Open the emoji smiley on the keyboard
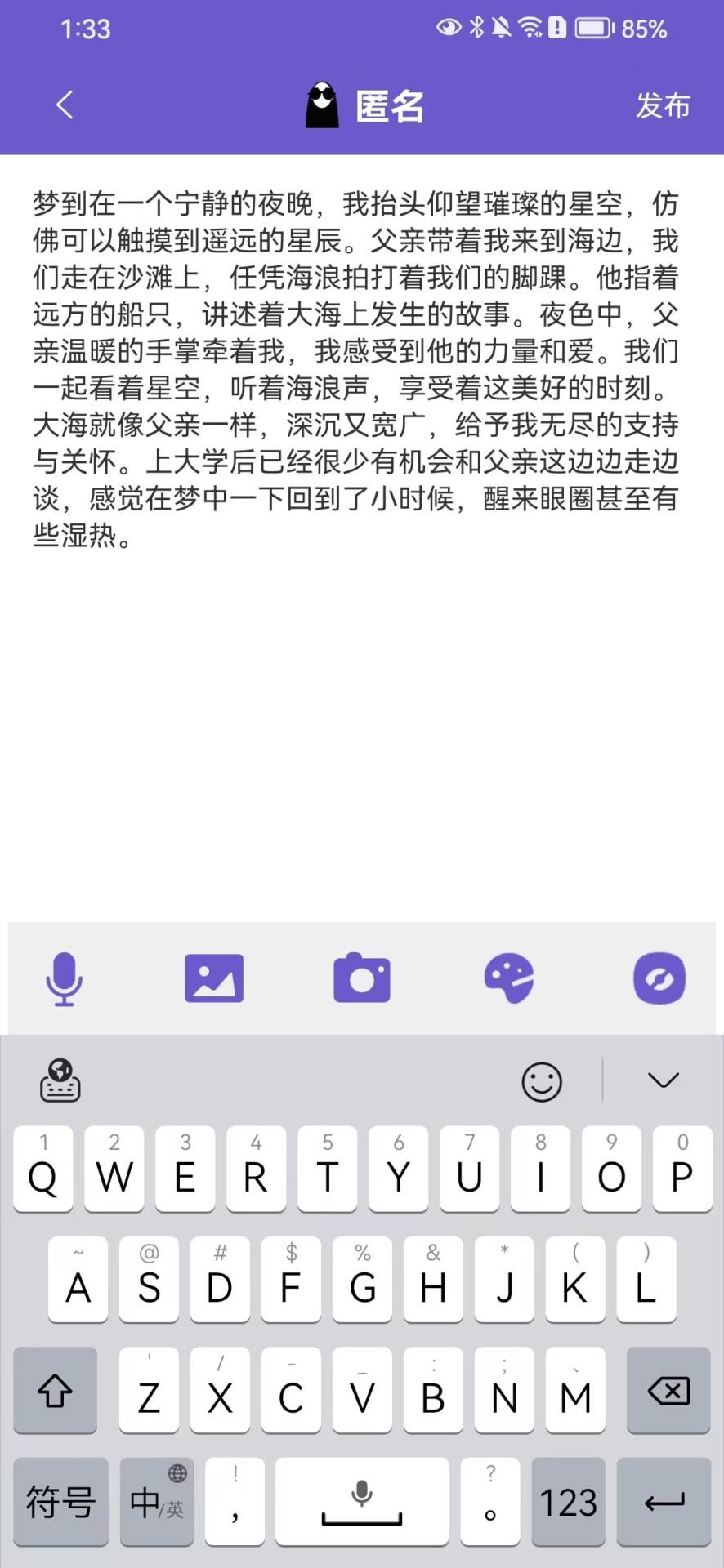The width and height of the screenshot is (724, 1568). coord(541,1083)
